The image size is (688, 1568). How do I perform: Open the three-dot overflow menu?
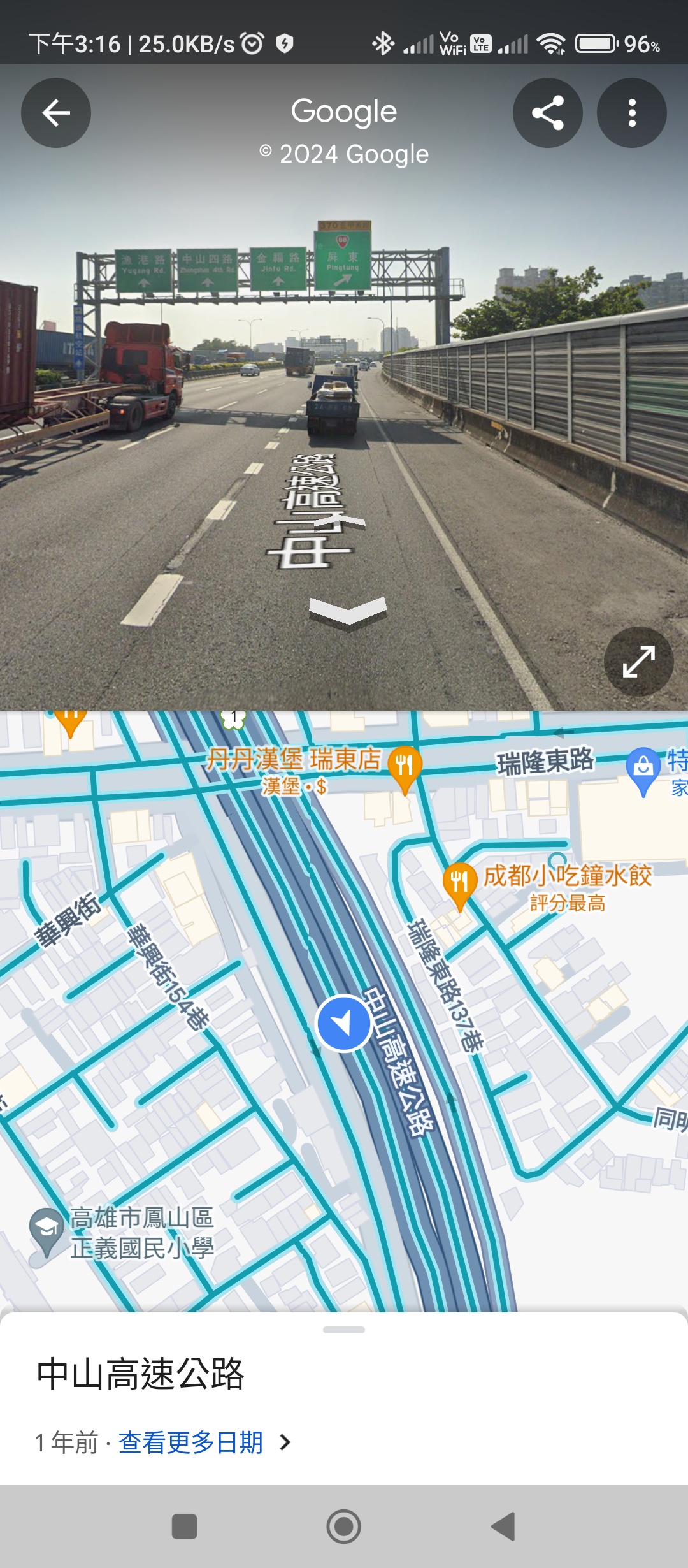coord(632,113)
